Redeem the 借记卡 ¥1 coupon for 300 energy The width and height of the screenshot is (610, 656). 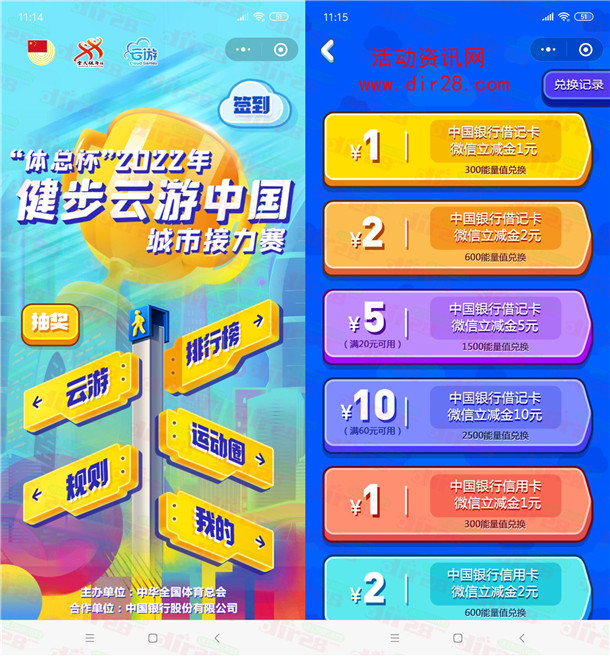click(457, 150)
